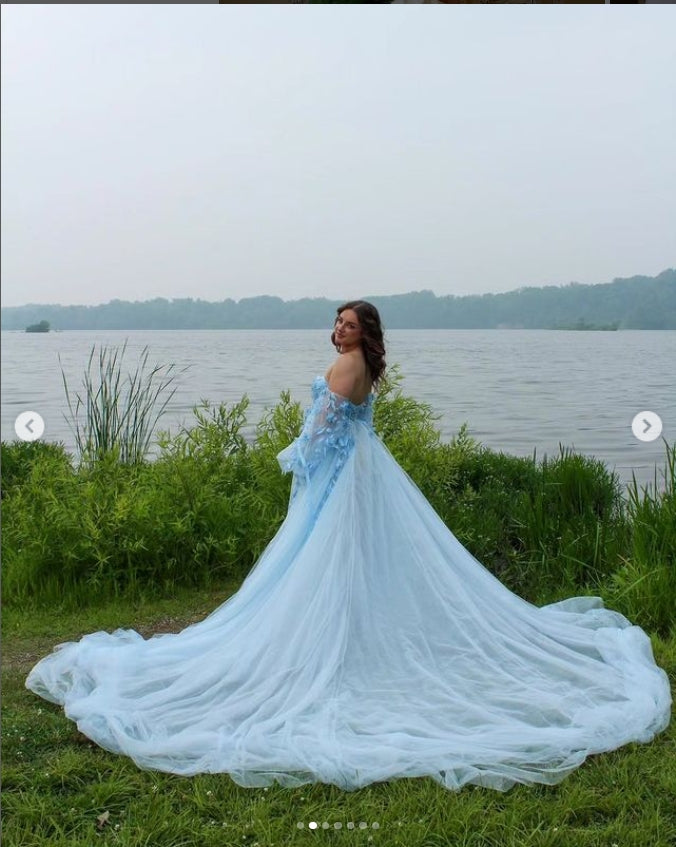Go to the next photo in carousel

pos(646,426)
